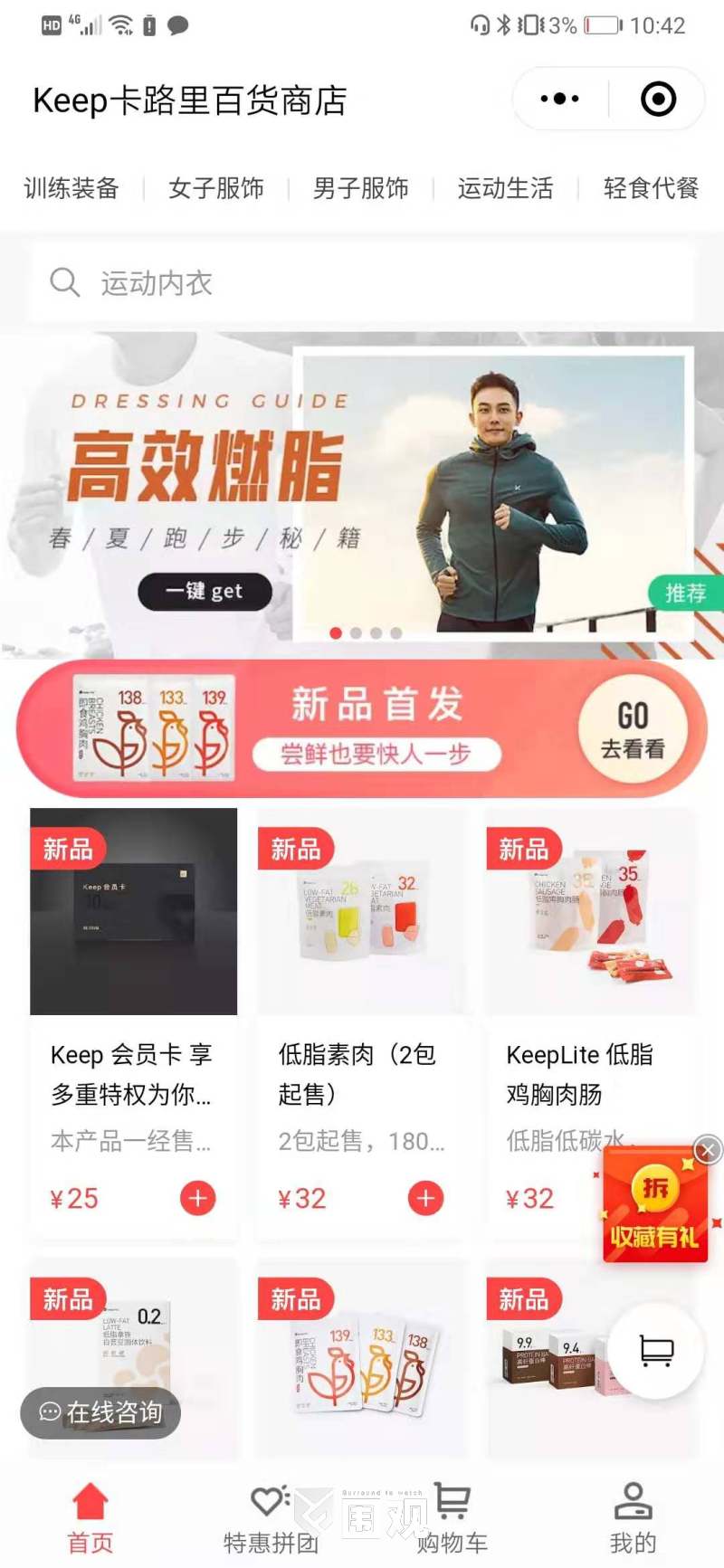Add 低脂素肉 to cart

(426, 1198)
